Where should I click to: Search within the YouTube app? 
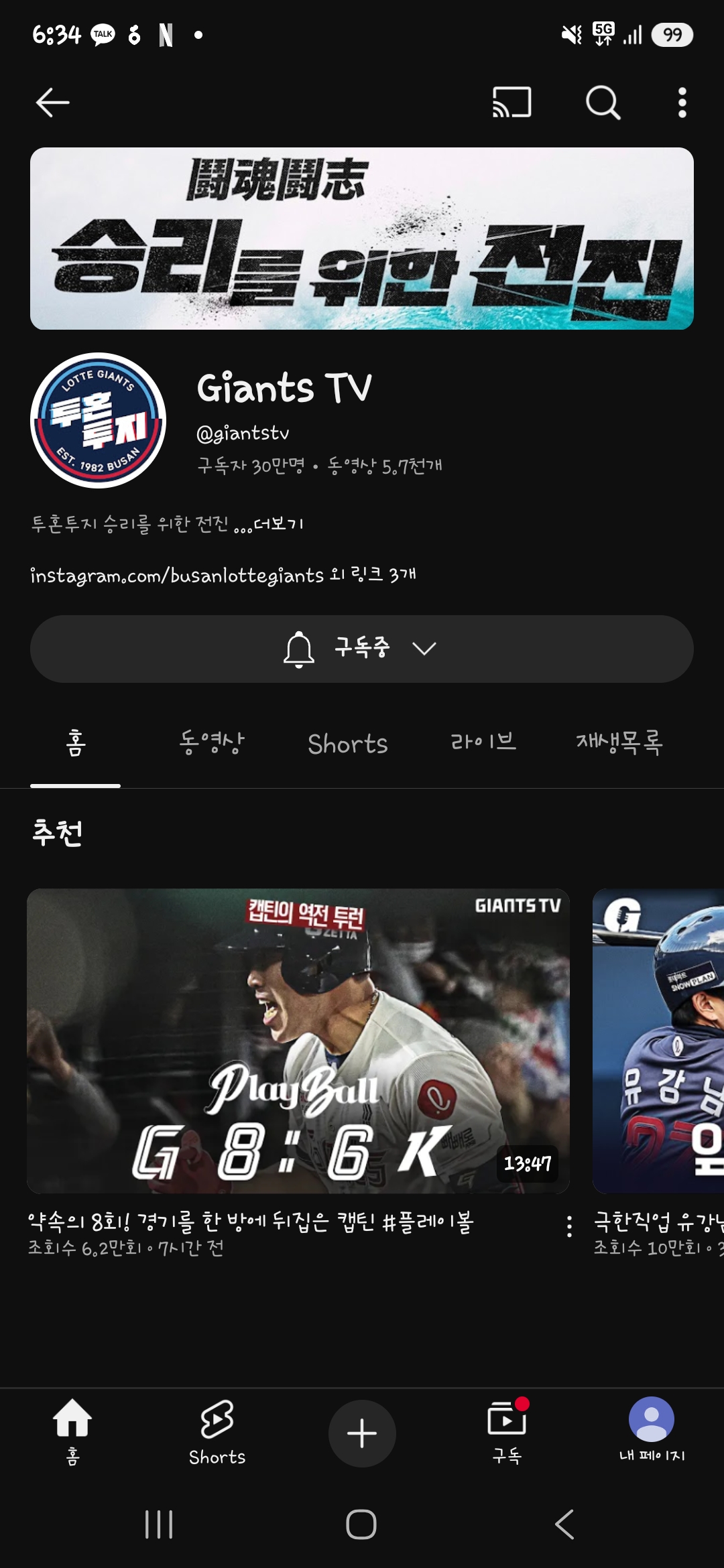pos(603,103)
